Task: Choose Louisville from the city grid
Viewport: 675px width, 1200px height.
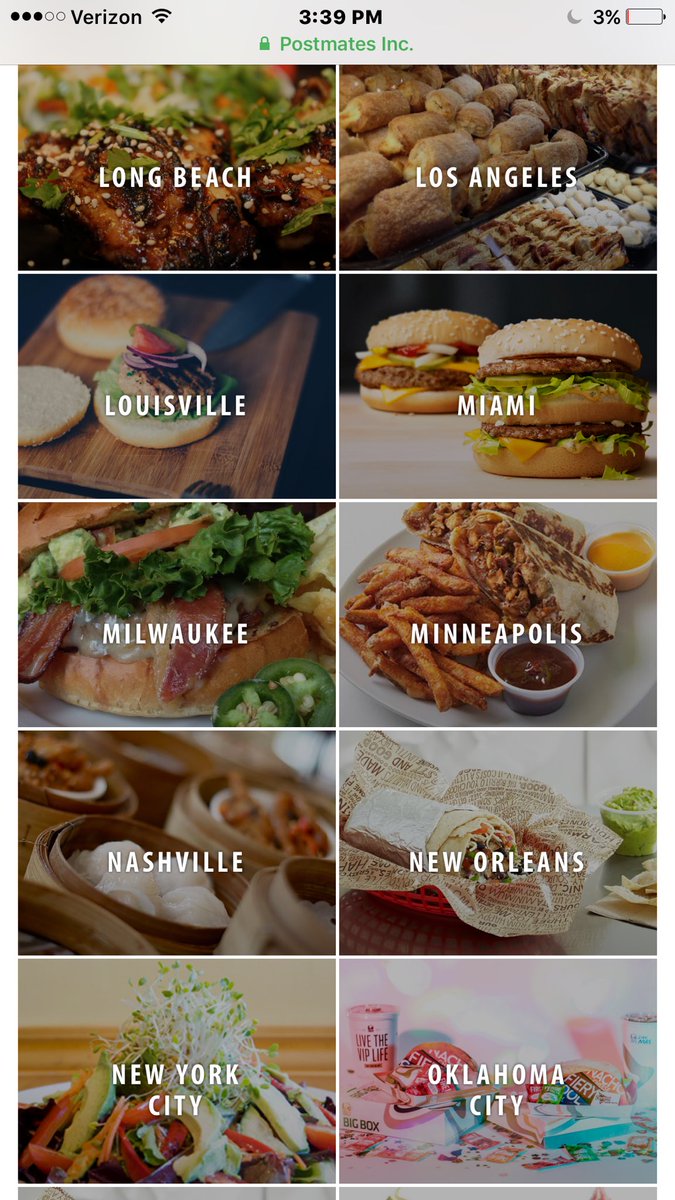Action: 177,386
